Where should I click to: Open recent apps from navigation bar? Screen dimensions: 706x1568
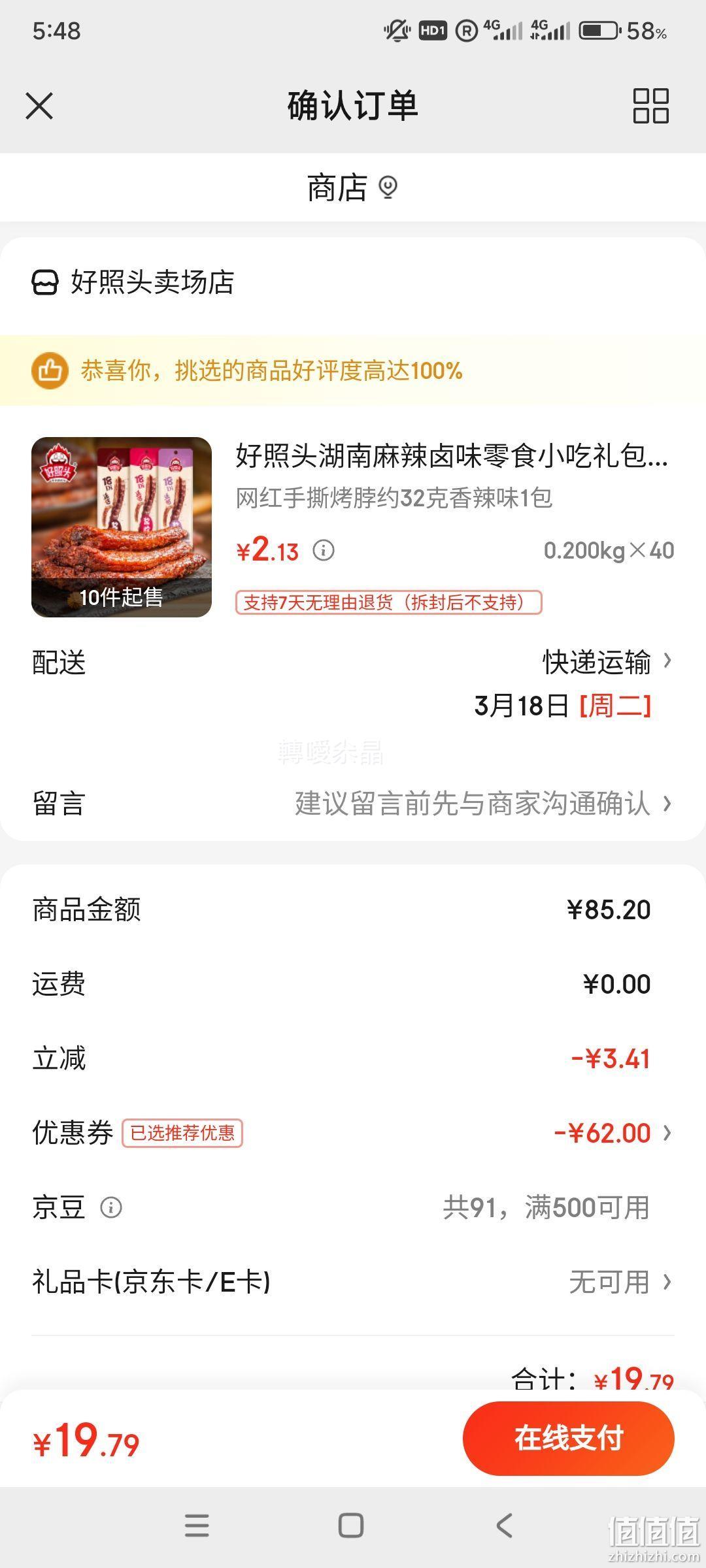pos(197,1526)
